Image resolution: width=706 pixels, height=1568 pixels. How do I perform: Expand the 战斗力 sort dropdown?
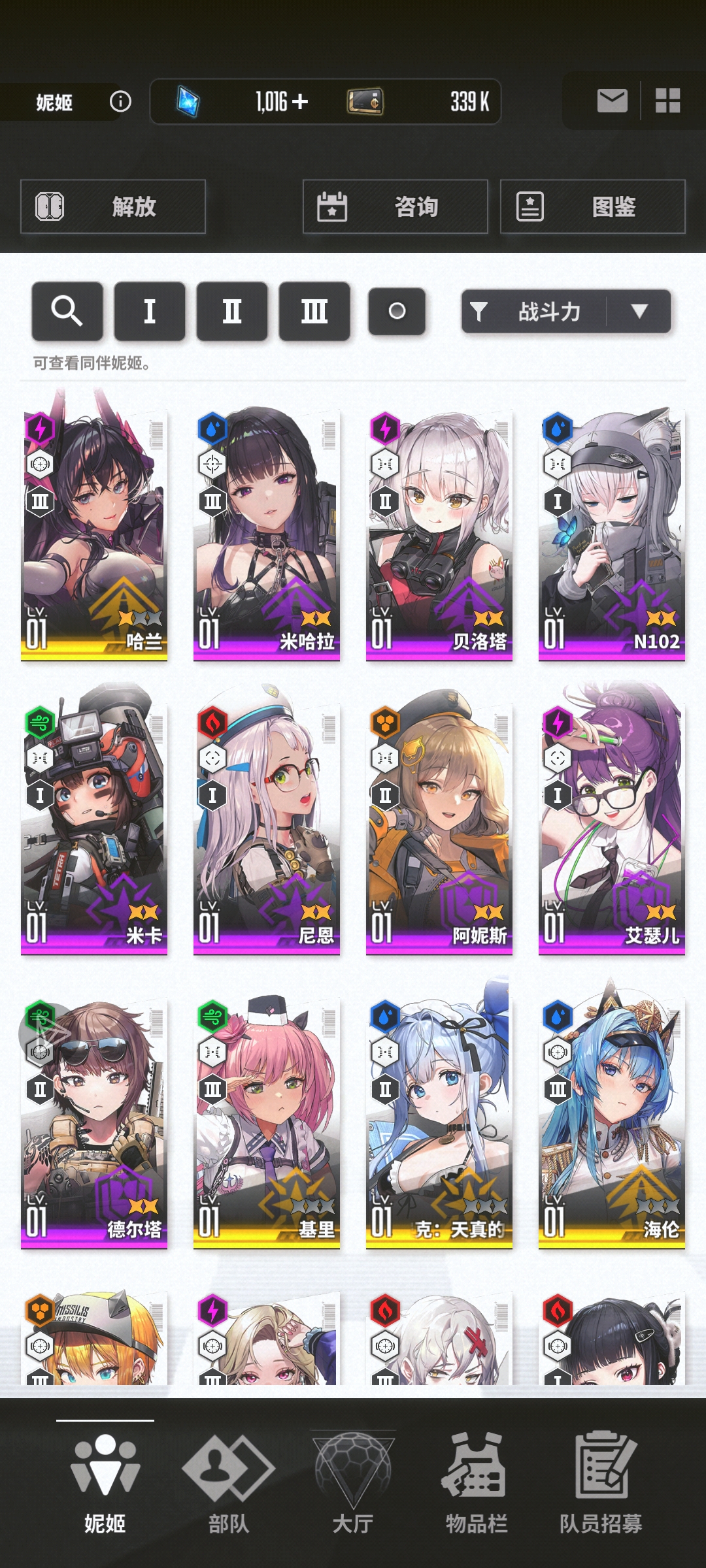[x=639, y=312]
